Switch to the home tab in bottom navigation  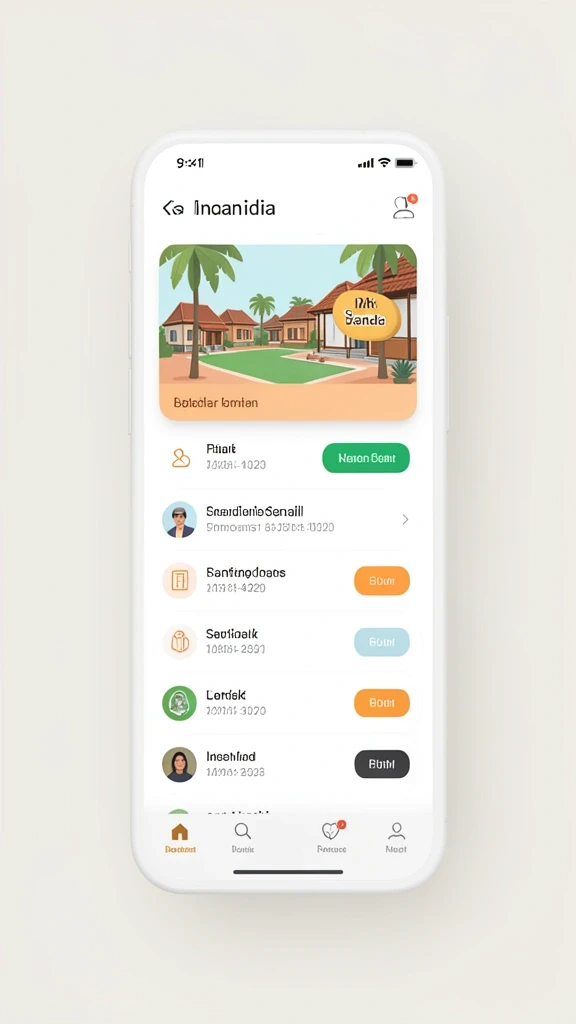point(180,839)
